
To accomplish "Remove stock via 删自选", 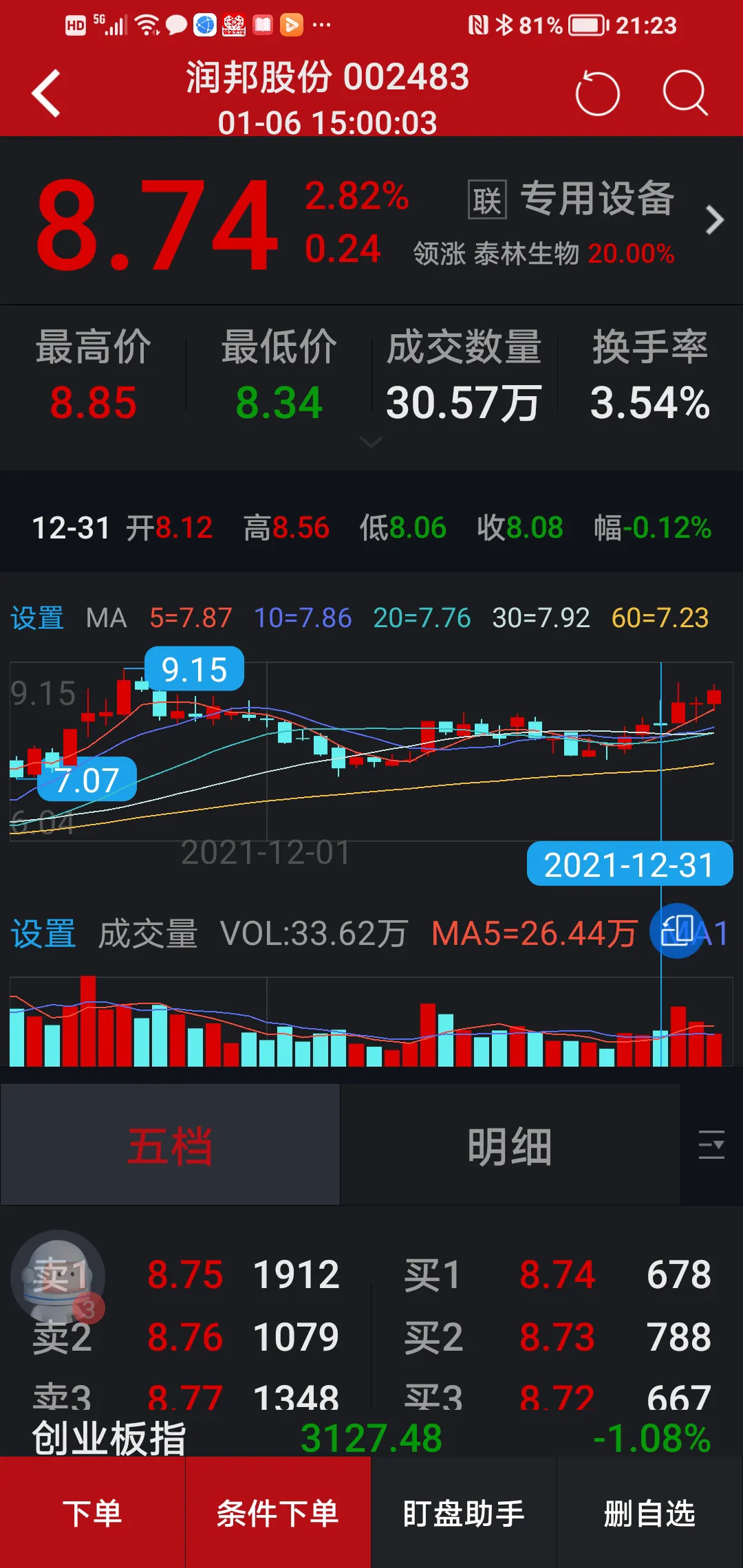I will click(649, 1513).
